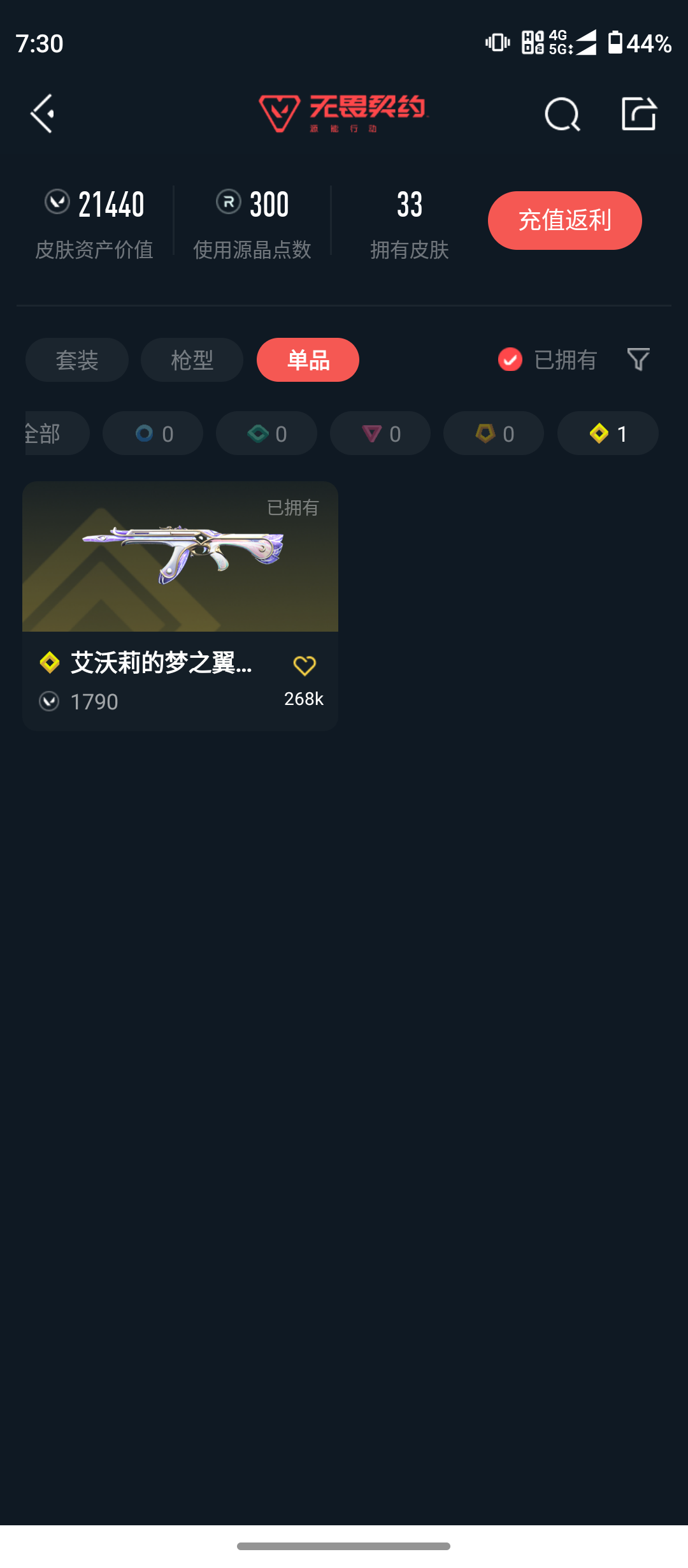The image size is (688, 1568).
Task: Filter by the pink triangle rarity chip
Action: click(380, 433)
